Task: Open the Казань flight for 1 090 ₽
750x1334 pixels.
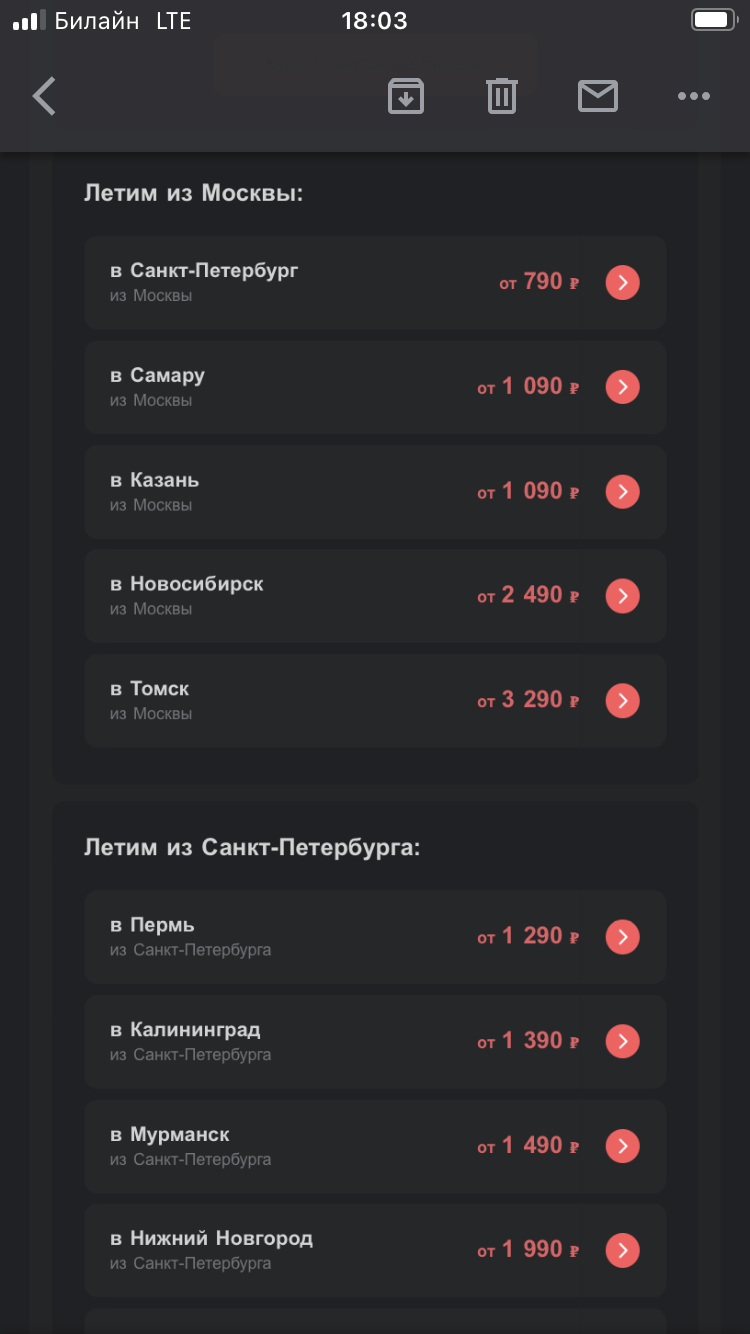Action: tap(622, 492)
